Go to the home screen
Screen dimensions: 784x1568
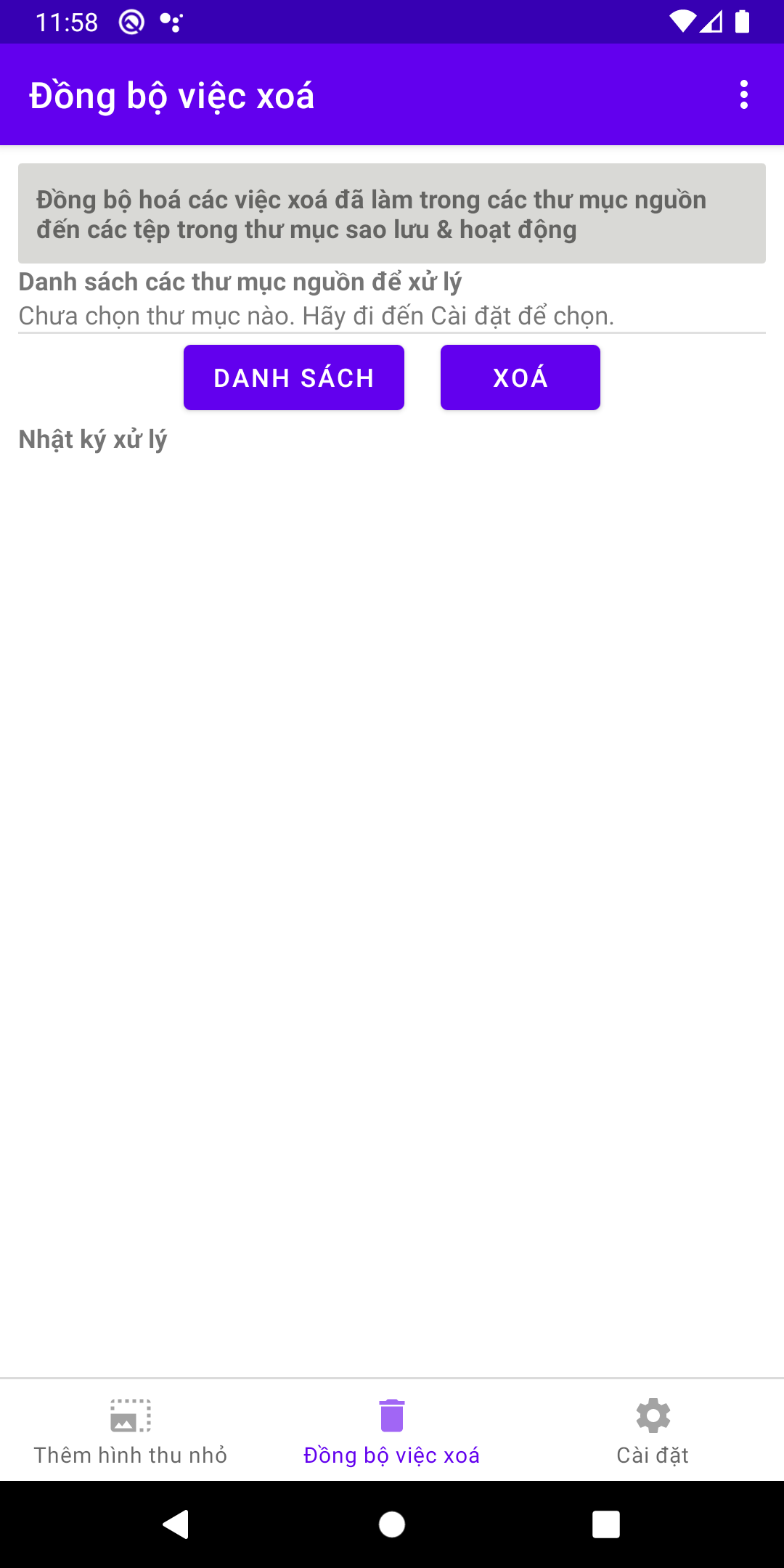pyautogui.click(x=392, y=1524)
